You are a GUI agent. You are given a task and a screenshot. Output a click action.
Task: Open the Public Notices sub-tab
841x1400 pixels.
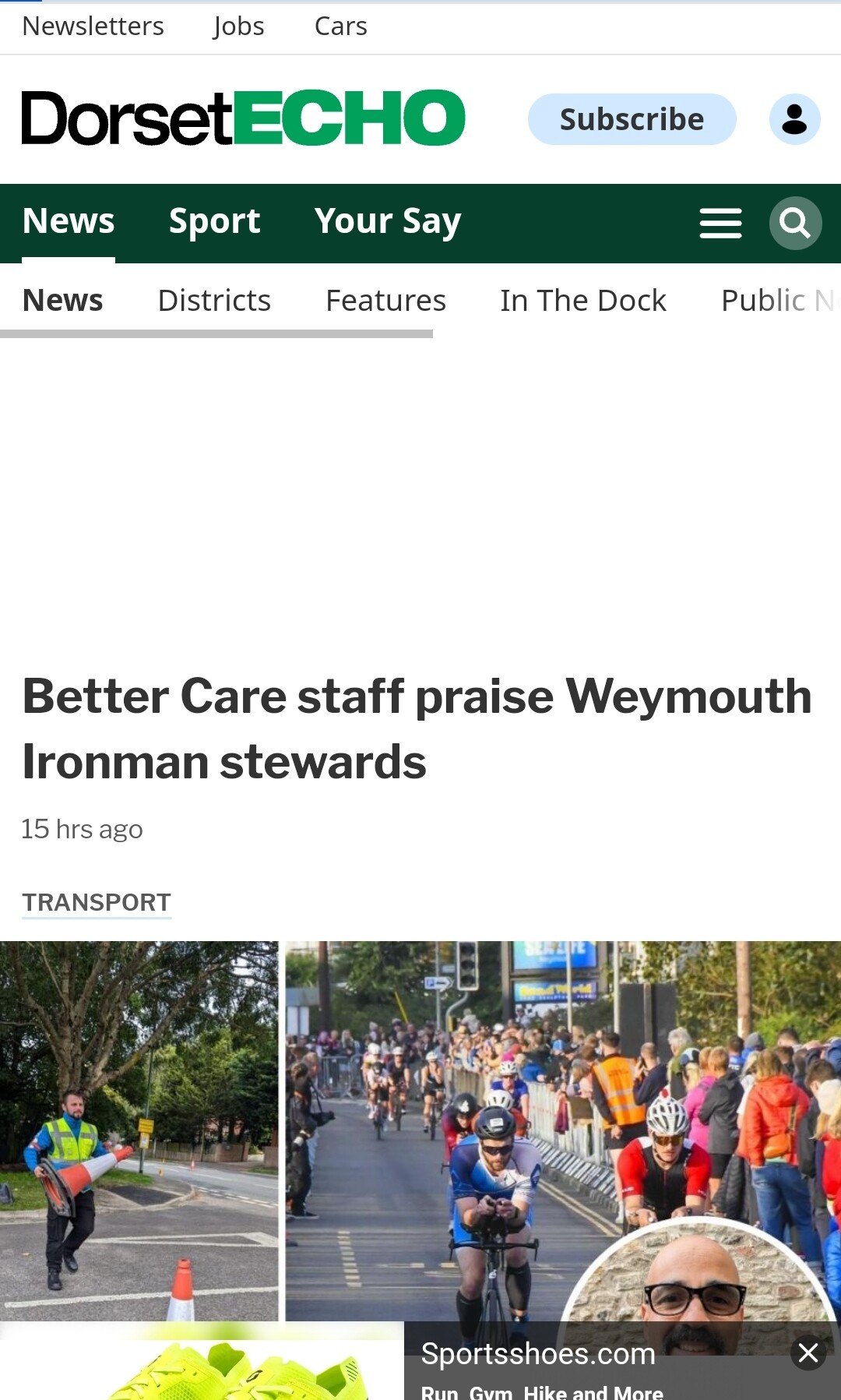click(779, 301)
